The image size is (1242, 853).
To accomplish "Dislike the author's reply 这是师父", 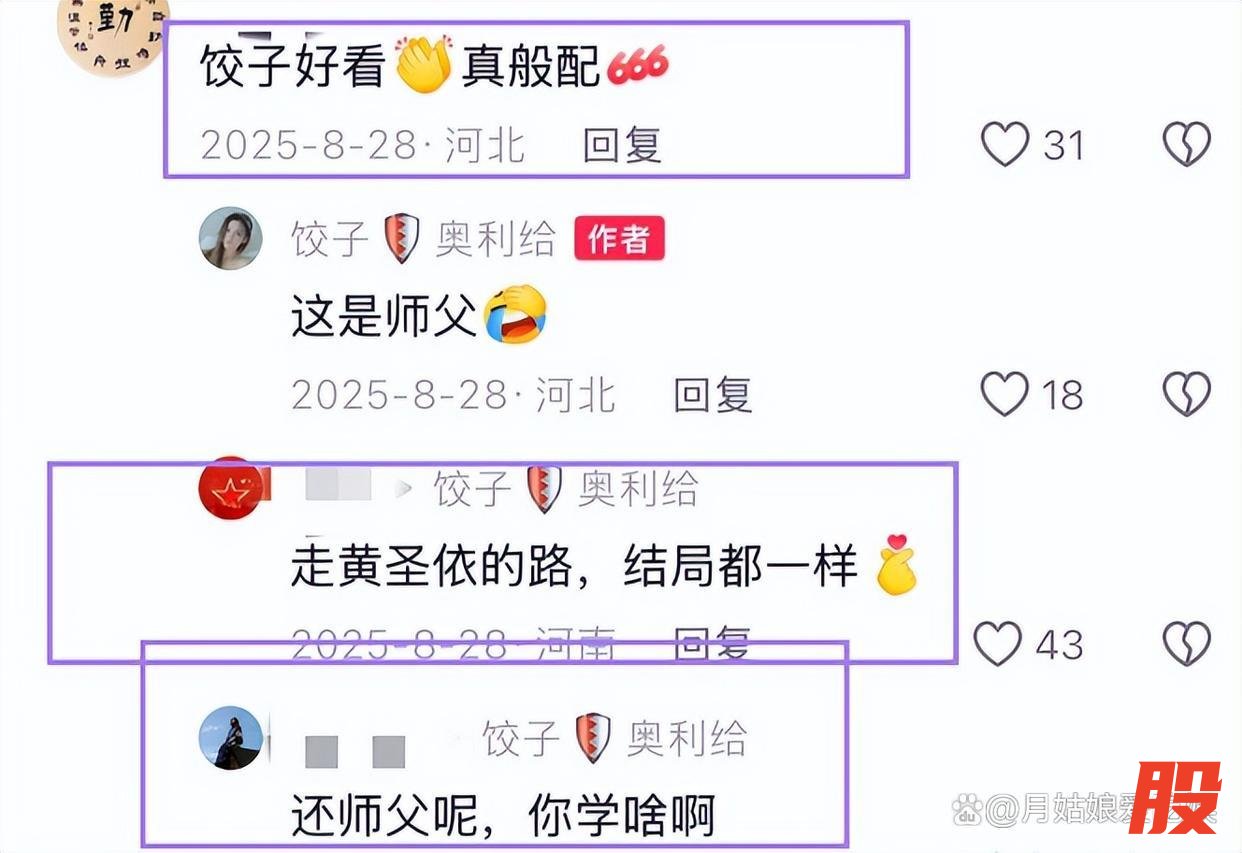I will click(x=1186, y=394).
